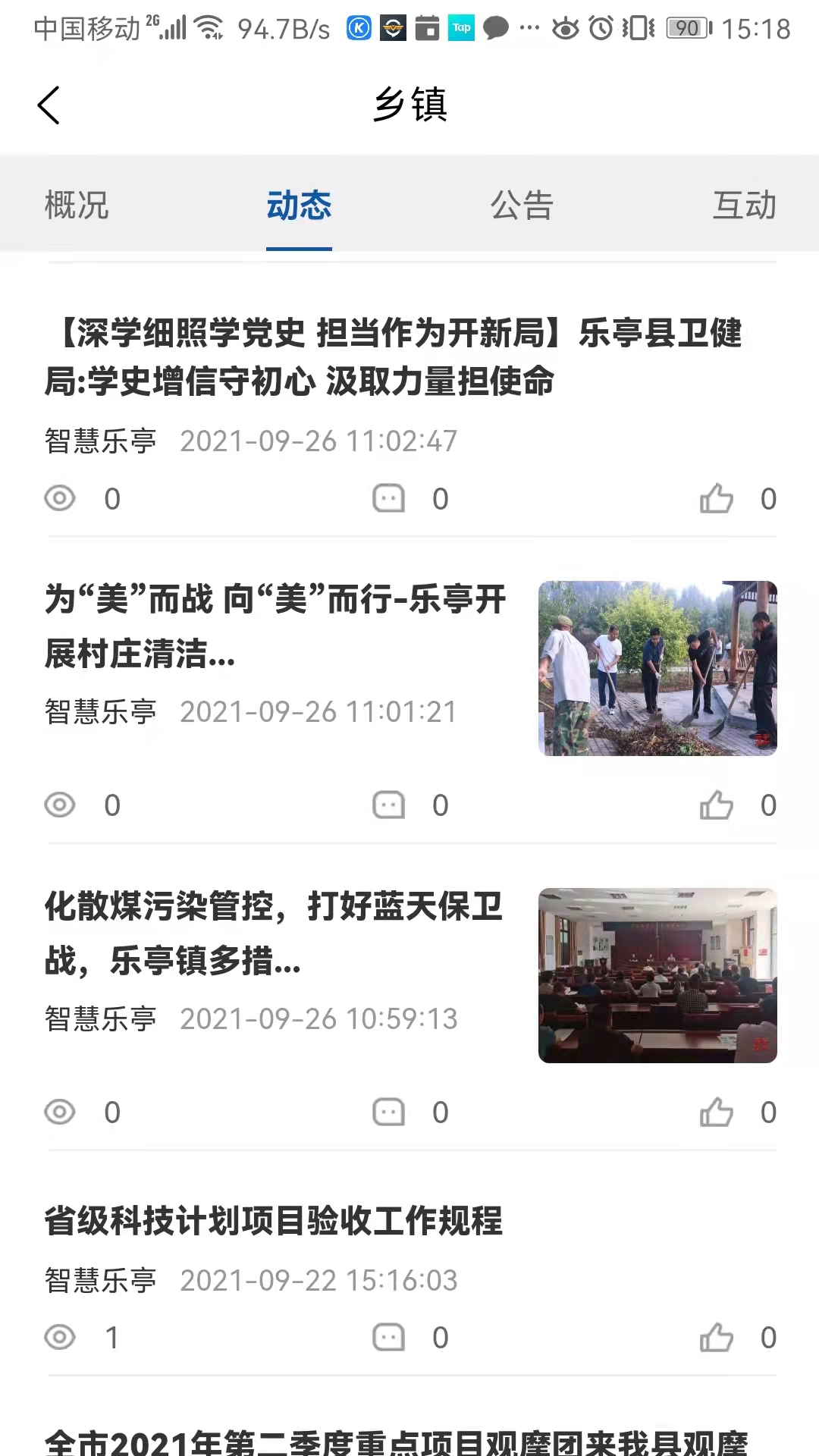Viewport: 819px width, 1456px height.
Task: Like the 省级科技计划项目验收工作规程 article
Action: coord(717,1338)
